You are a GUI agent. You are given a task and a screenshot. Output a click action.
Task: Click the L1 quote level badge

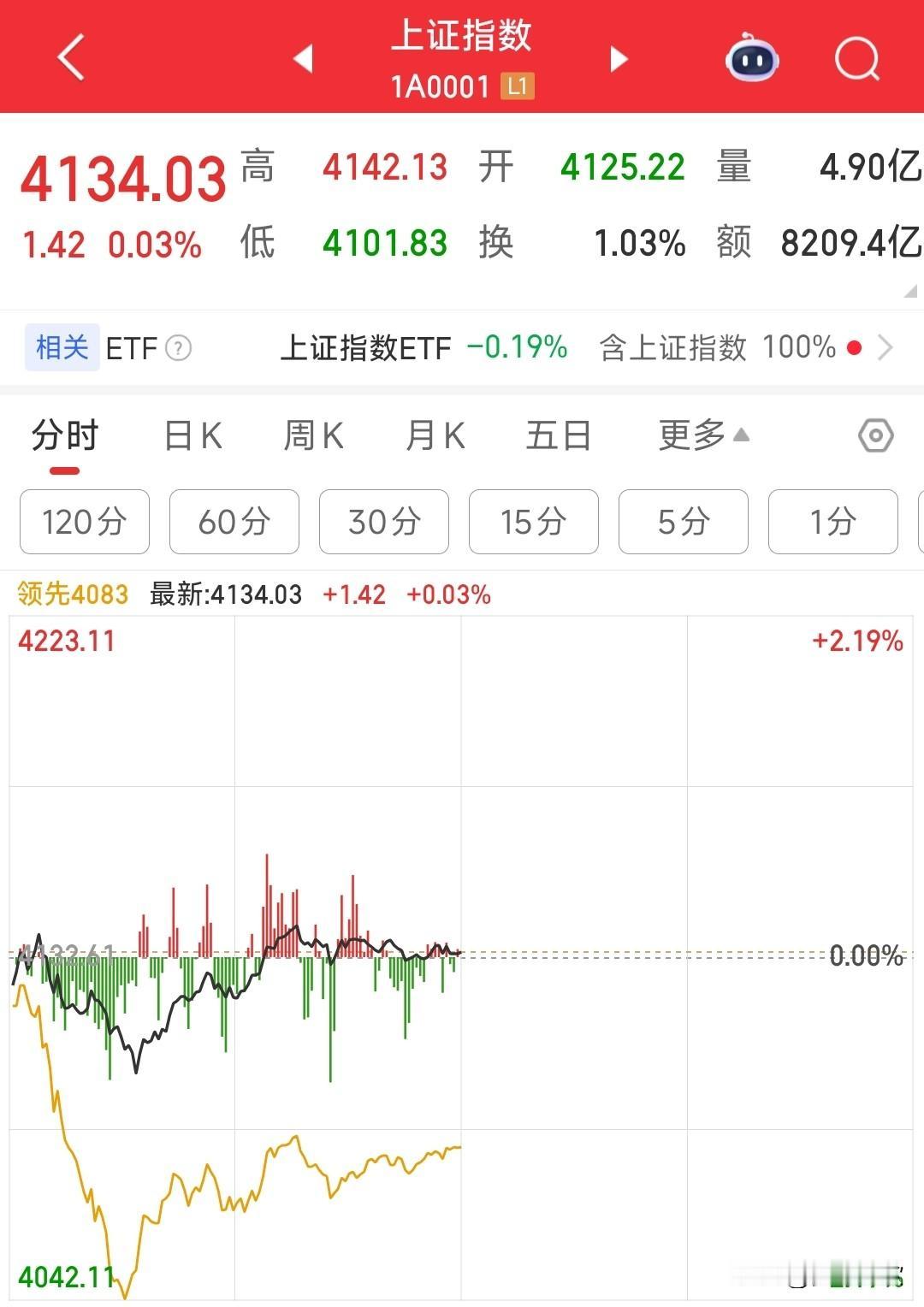coord(518,86)
